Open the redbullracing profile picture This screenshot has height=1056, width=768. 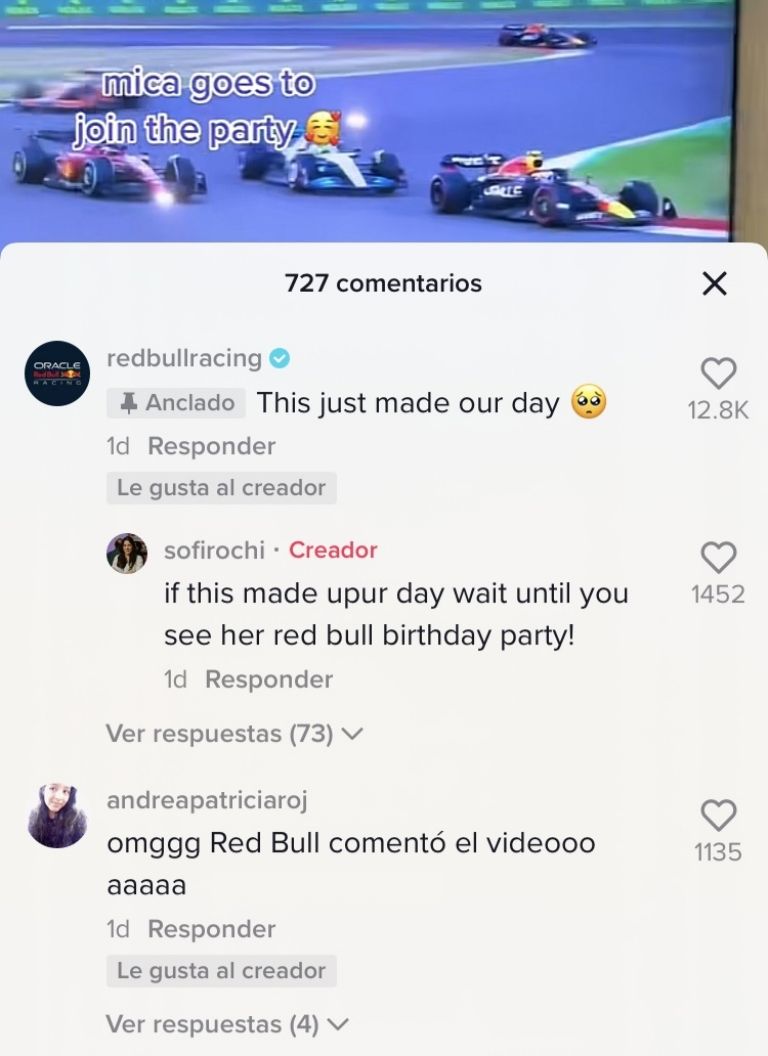click(x=57, y=373)
